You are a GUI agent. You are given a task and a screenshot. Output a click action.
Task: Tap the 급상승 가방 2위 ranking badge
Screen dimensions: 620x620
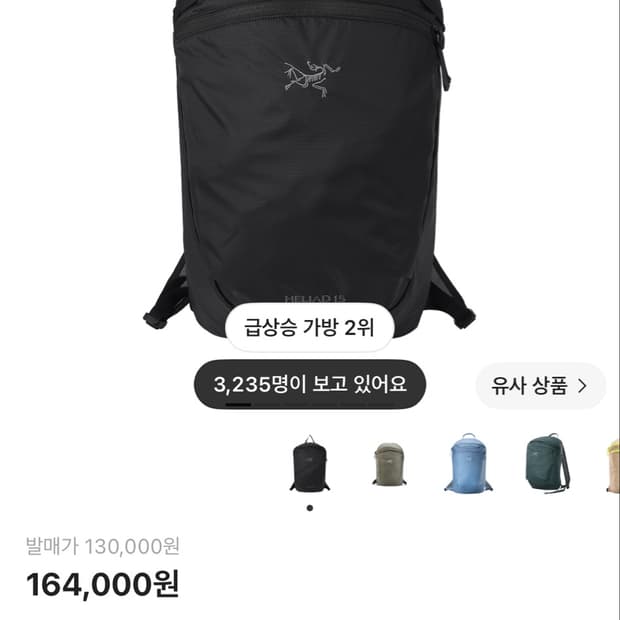(309, 327)
